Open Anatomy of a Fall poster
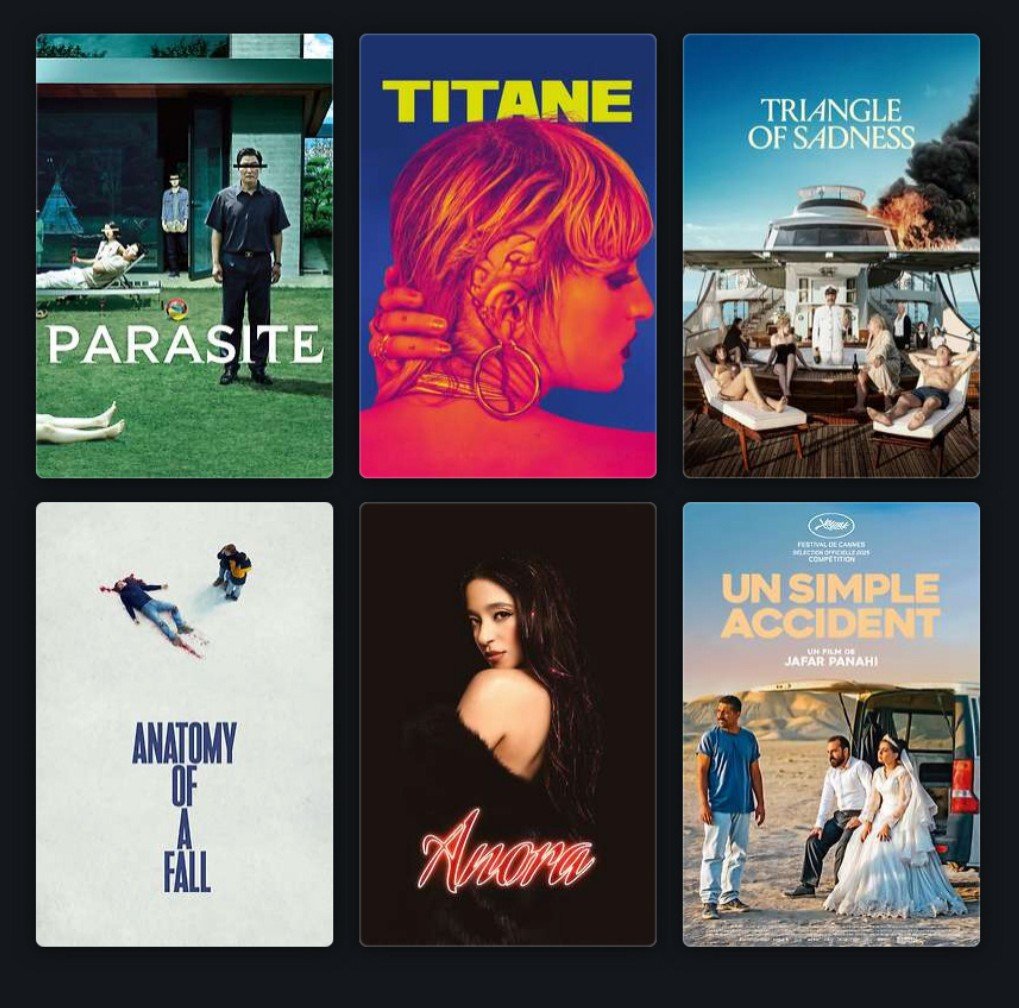The width and height of the screenshot is (1019, 1008). coord(184,724)
